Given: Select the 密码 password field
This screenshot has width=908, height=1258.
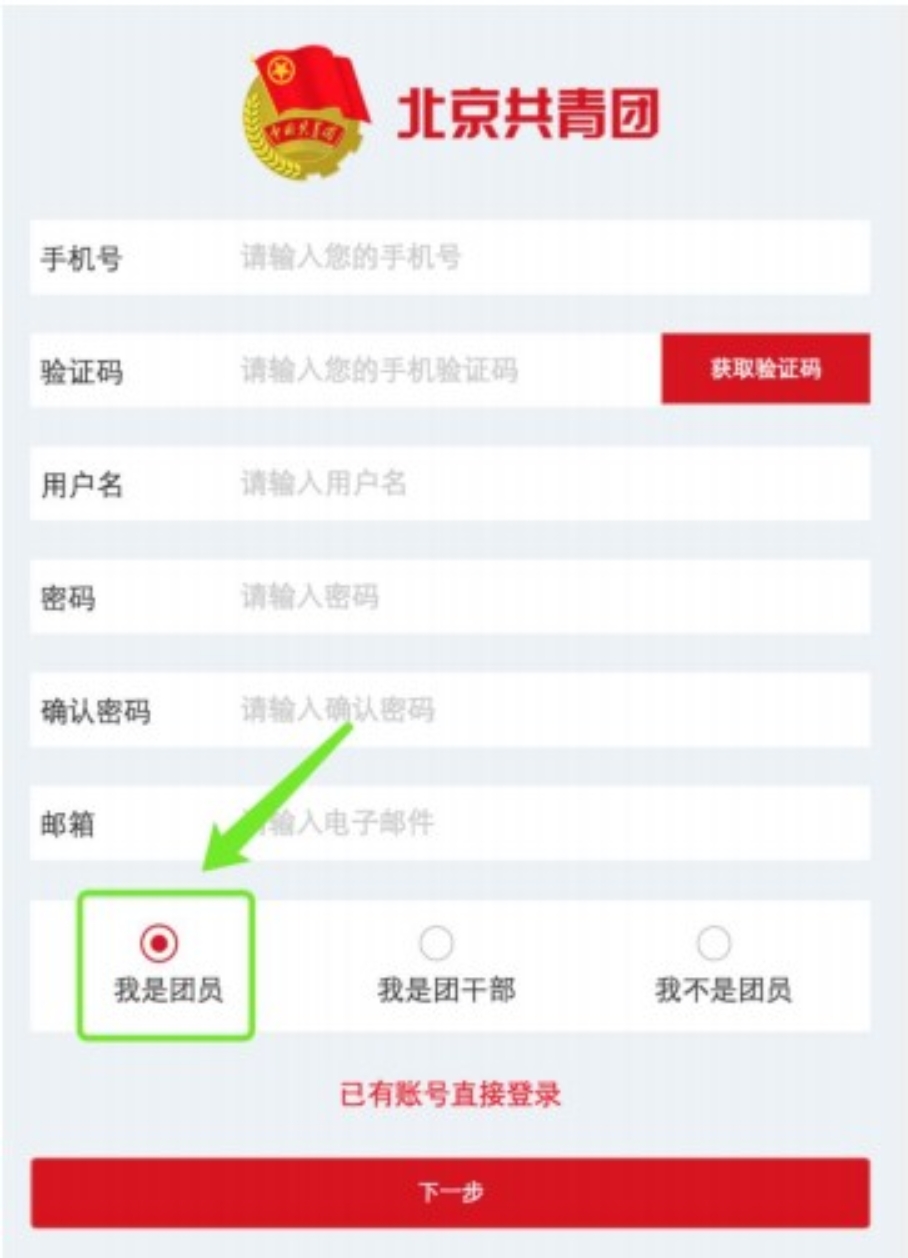Looking at the screenshot, I should tap(540, 597).
